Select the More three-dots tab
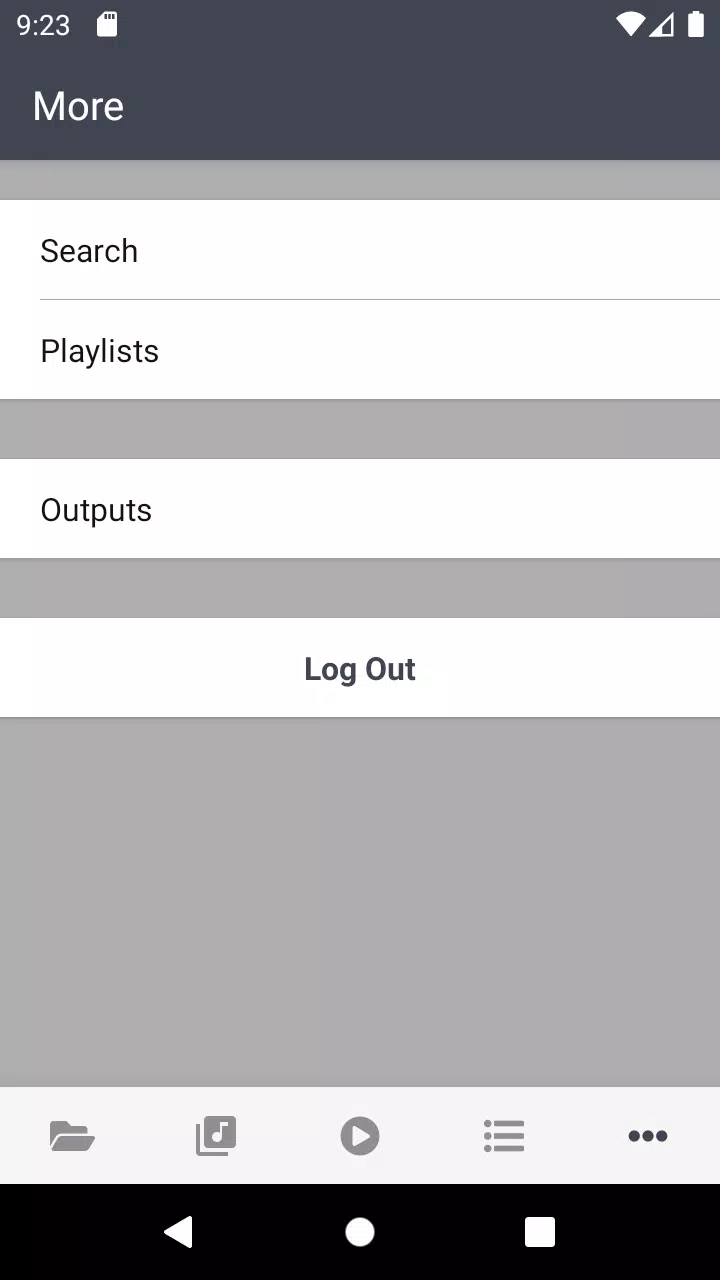The height and width of the screenshot is (1280, 720). tap(648, 1136)
